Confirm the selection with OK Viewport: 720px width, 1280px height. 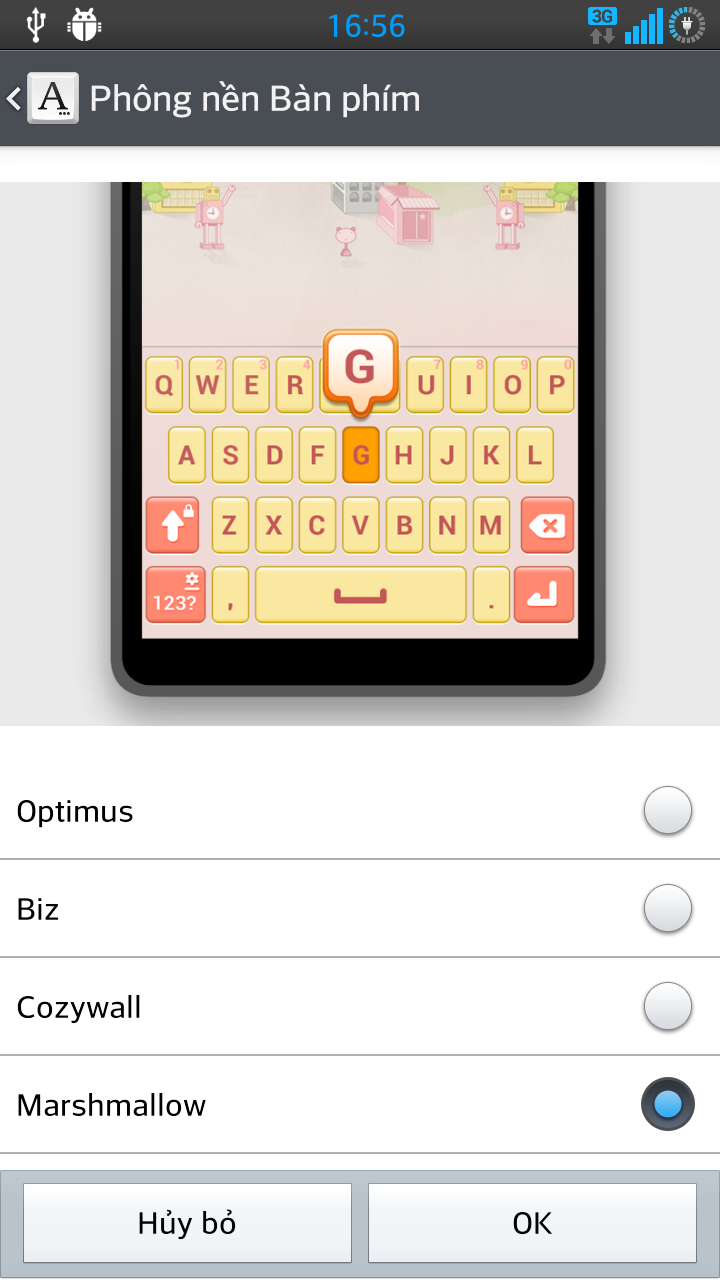[532, 1223]
